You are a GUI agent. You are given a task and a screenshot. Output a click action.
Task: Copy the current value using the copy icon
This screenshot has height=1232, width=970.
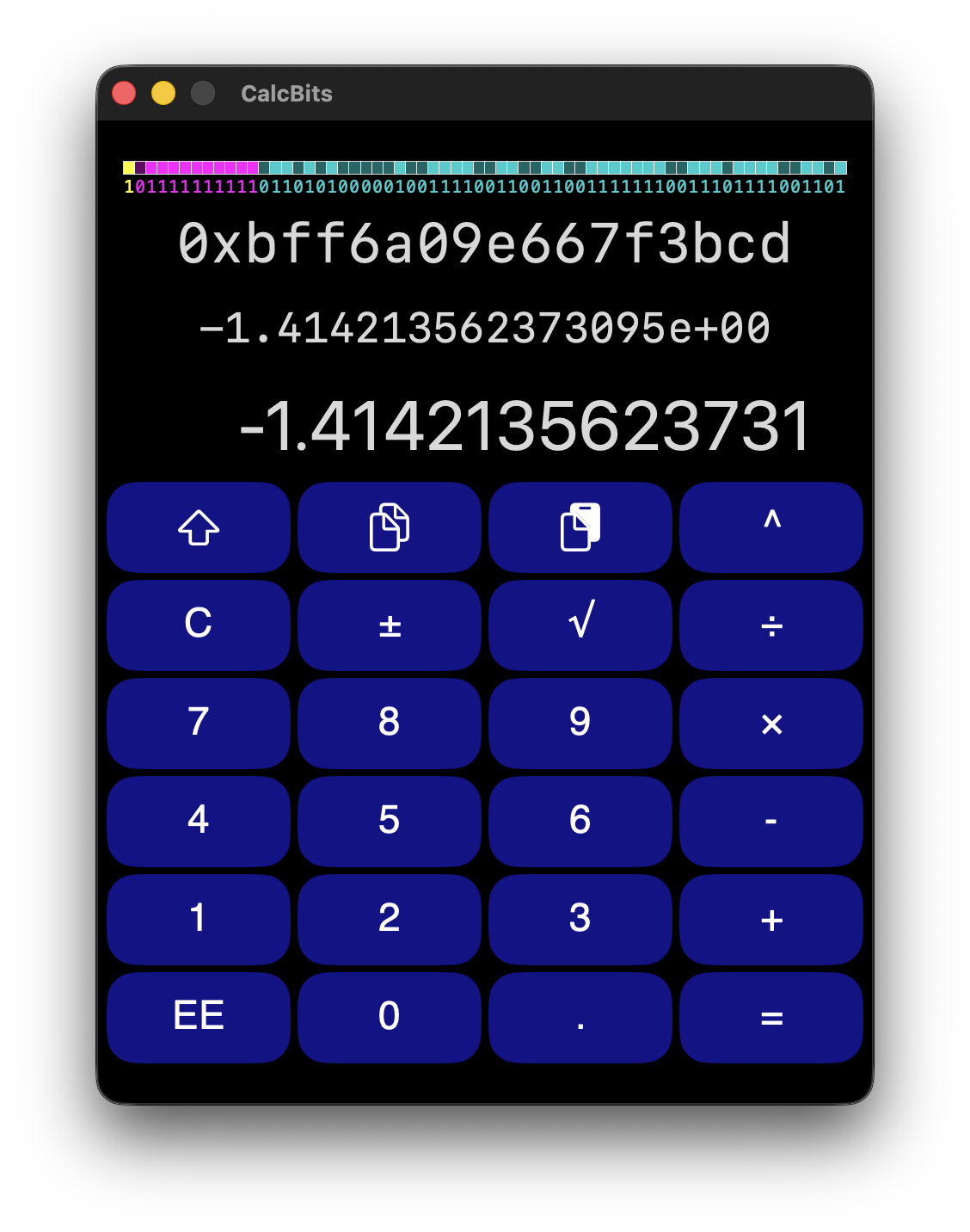[389, 527]
